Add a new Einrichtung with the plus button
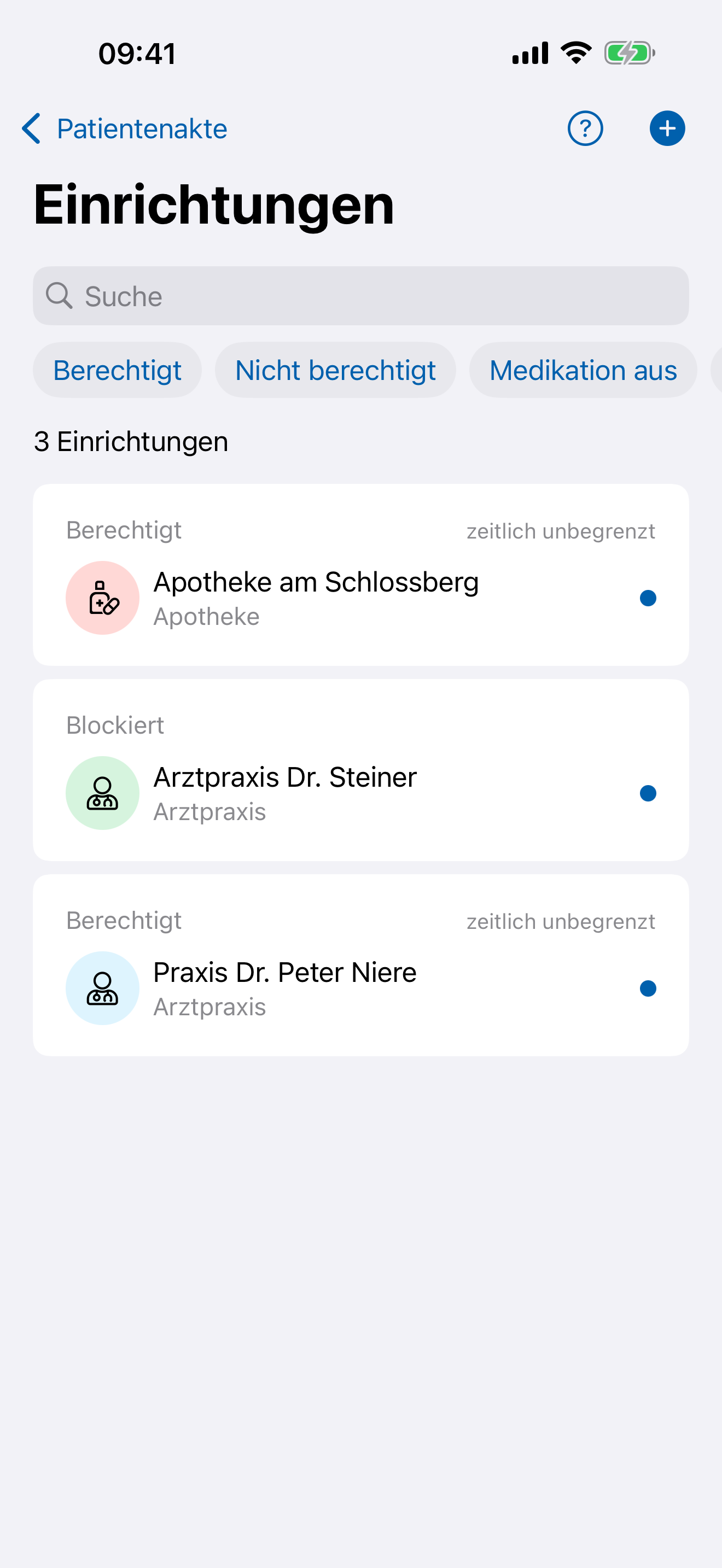The height and width of the screenshot is (1568, 722). tap(667, 128)
